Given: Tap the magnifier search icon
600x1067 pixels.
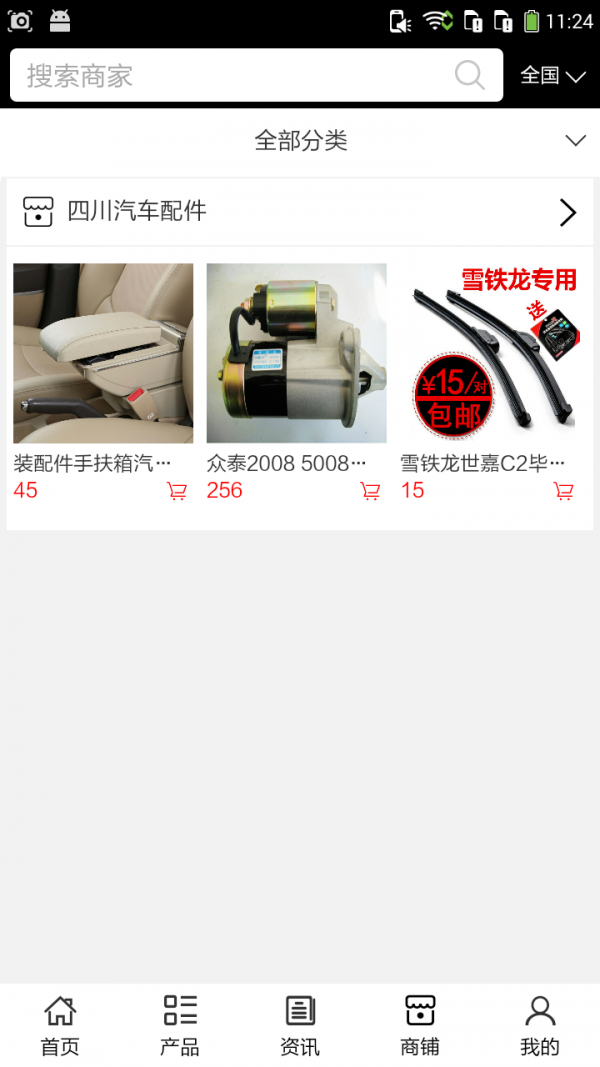Looking at the screenshot, I should 469,75.
